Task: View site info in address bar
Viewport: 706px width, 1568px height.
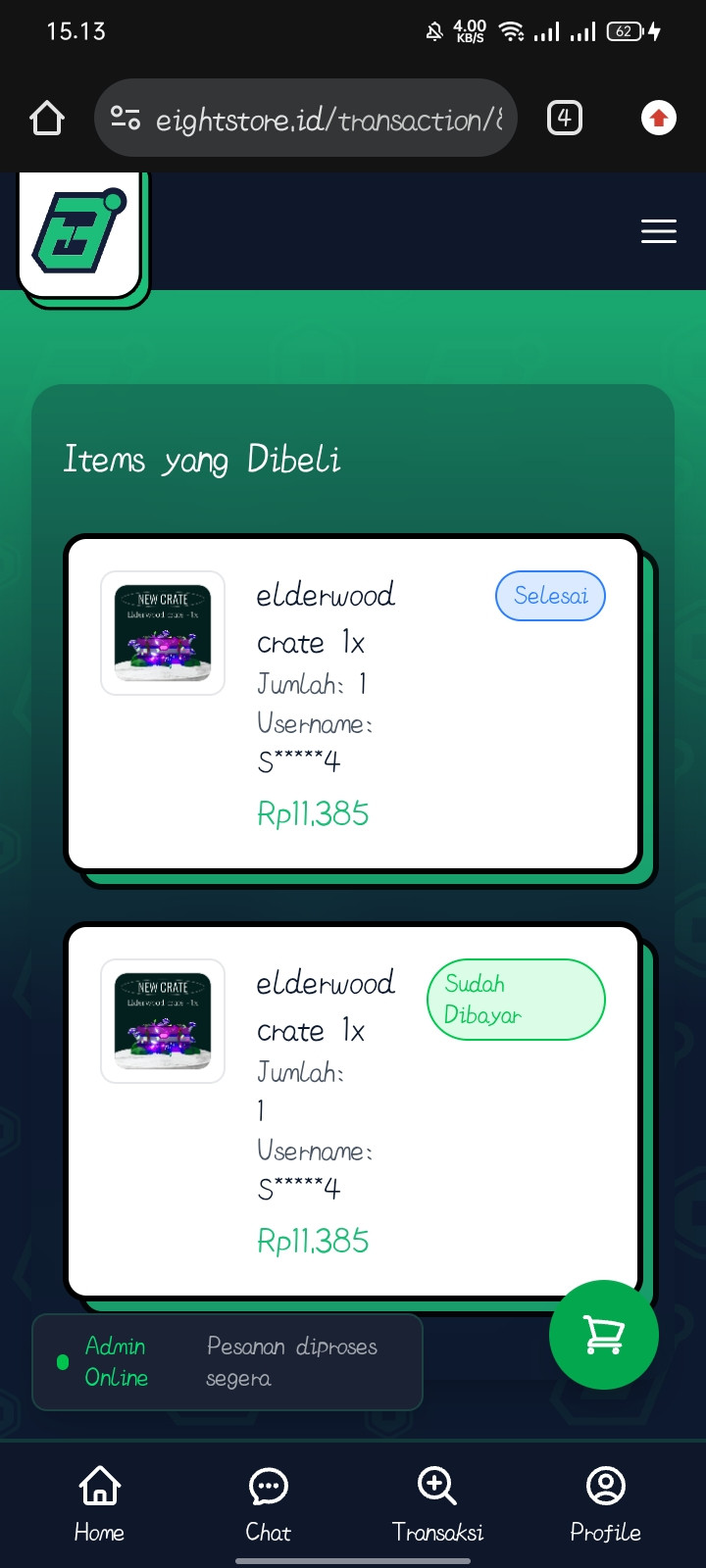Action: 126,119
